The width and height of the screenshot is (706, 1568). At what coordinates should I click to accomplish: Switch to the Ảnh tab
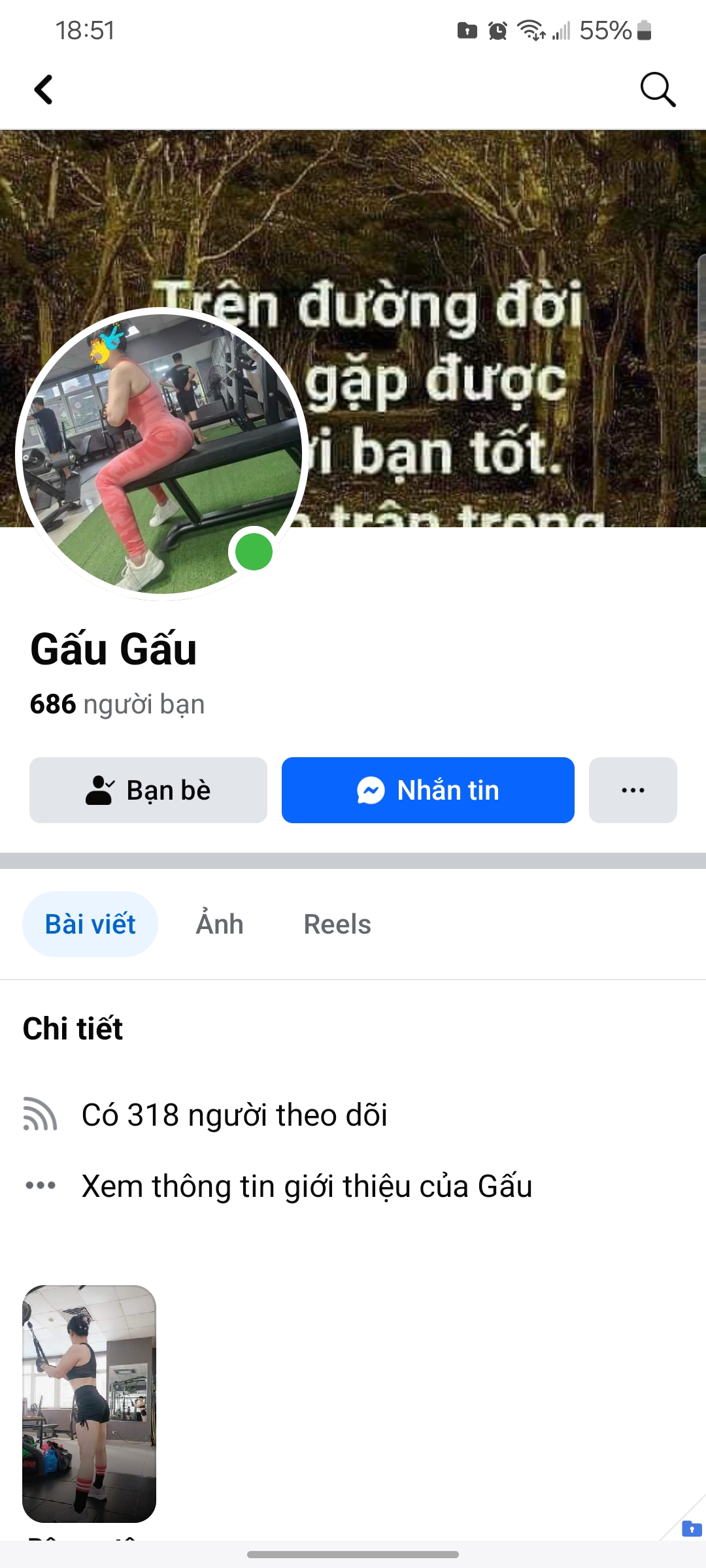pos(220,924)
